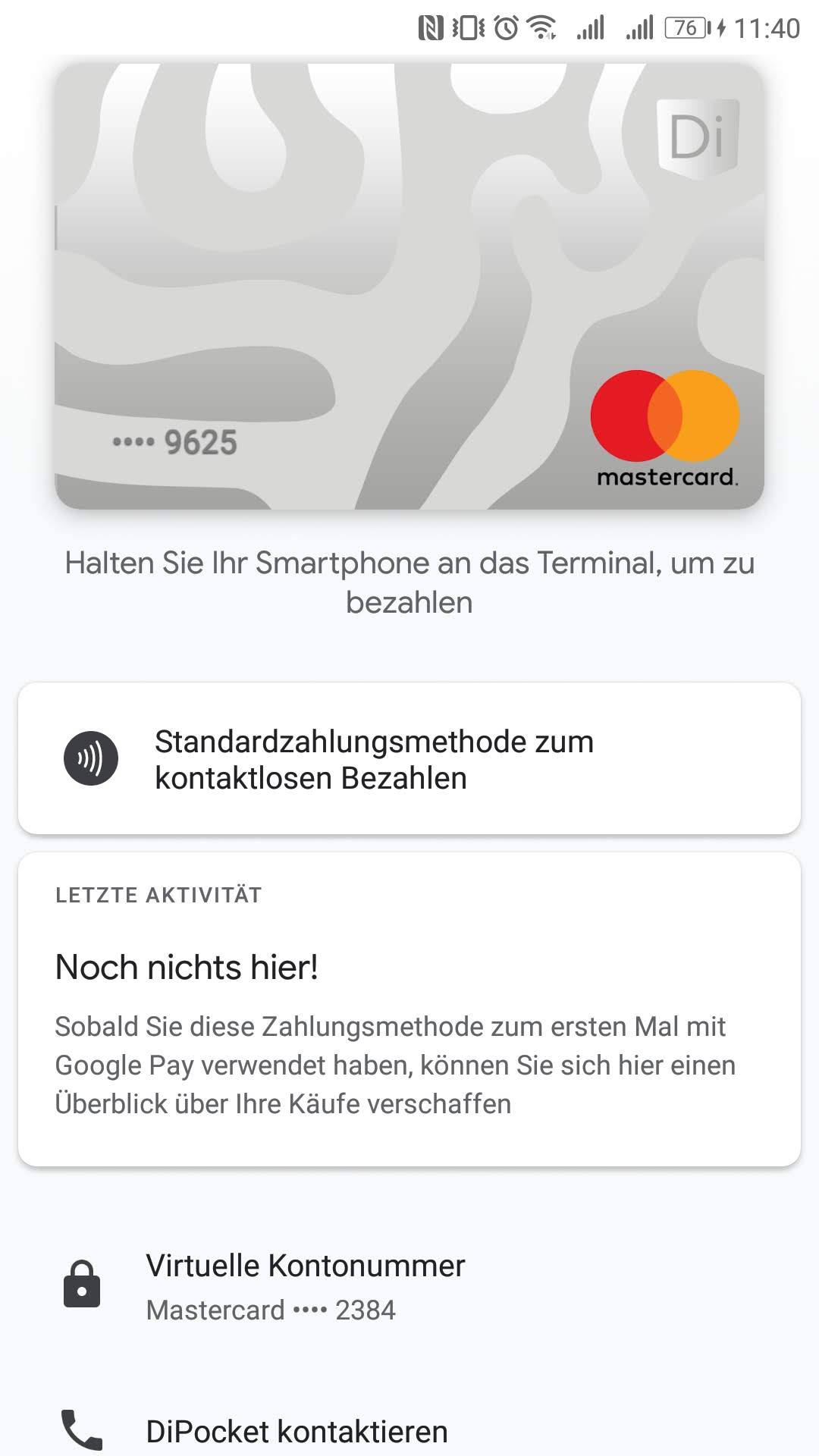Open Standardzahlungsmethode zum kontaktlosen Bezahlen card

click(409, 759)
